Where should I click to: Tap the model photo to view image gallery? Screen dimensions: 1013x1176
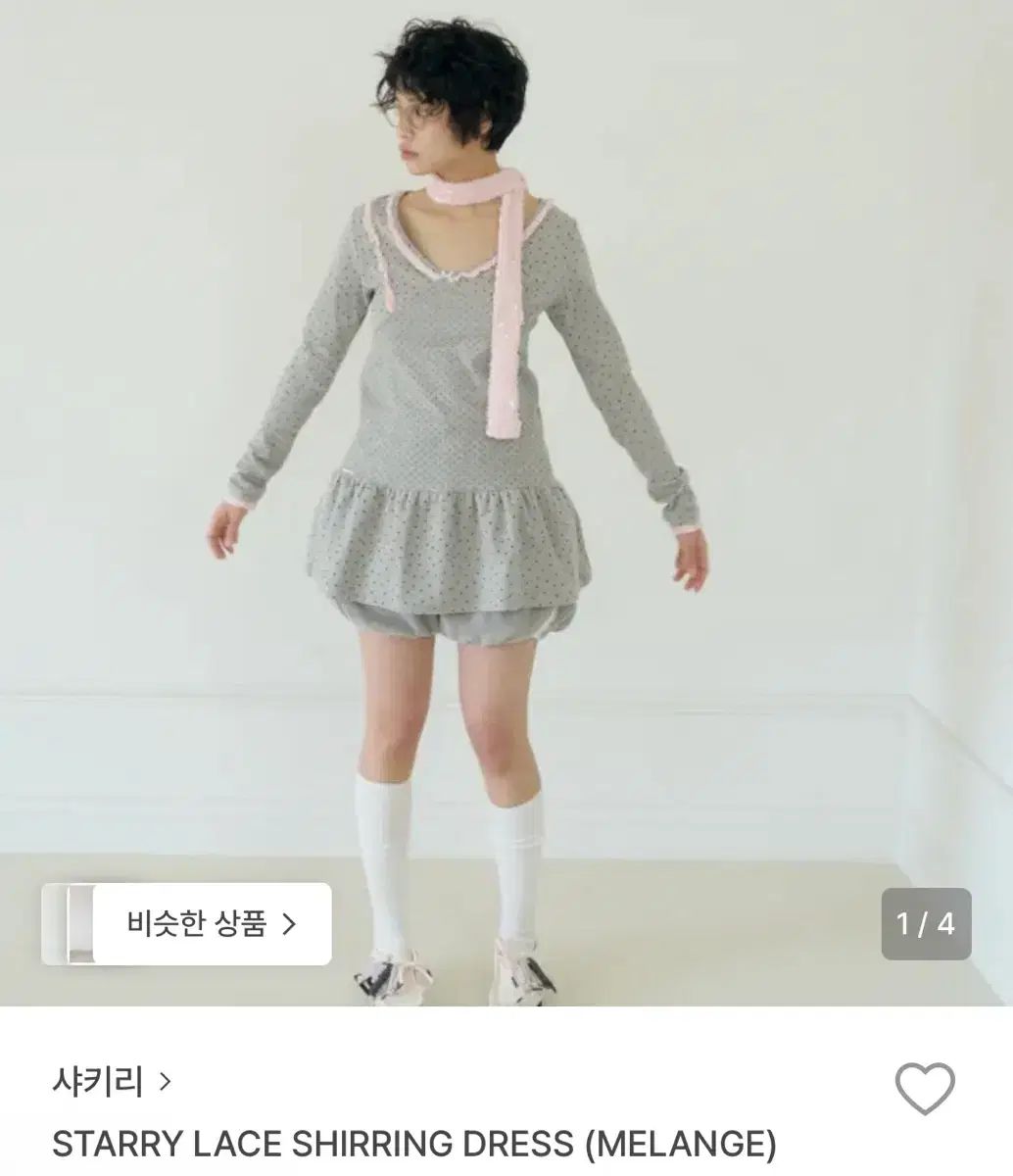[490, 441]
